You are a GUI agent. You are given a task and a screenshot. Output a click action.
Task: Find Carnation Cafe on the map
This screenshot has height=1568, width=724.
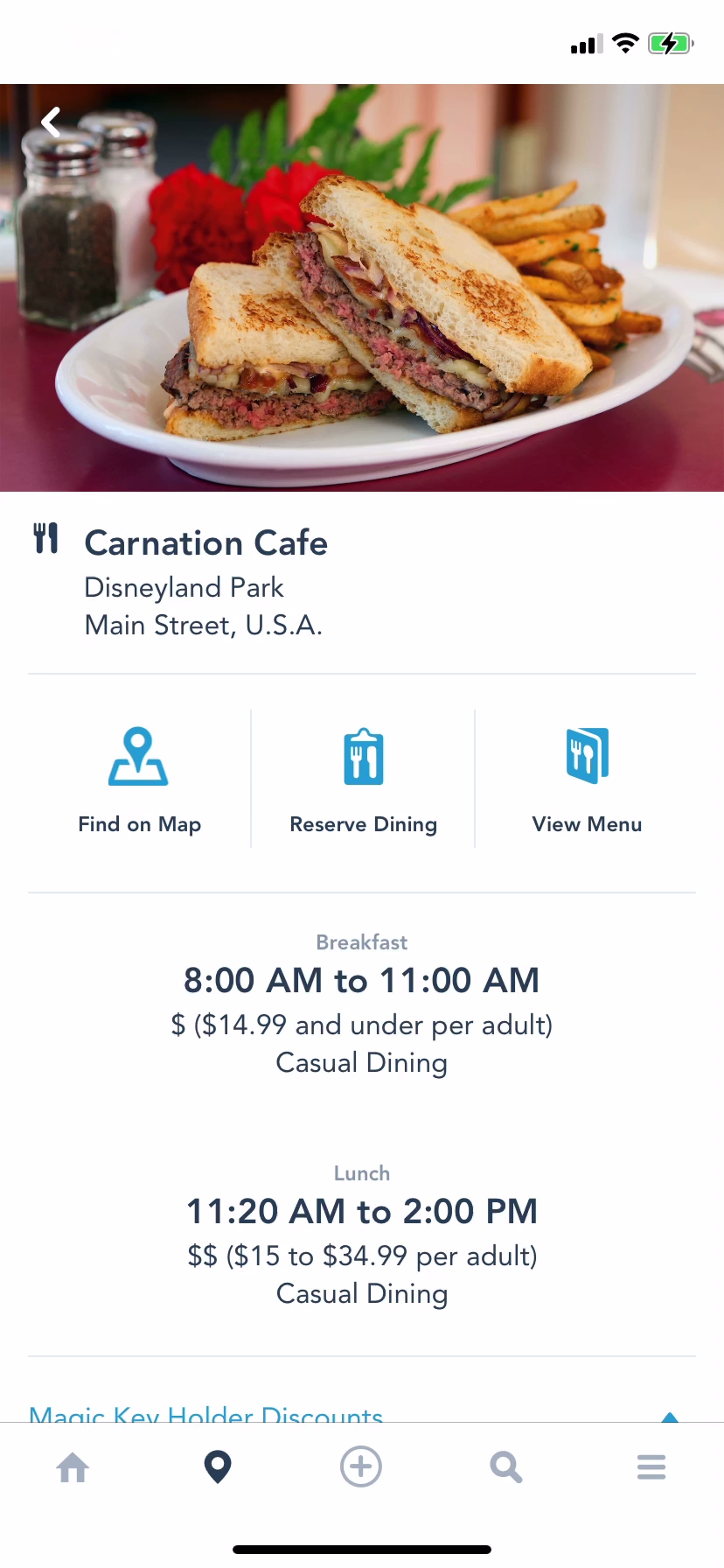tap(139, 779)
